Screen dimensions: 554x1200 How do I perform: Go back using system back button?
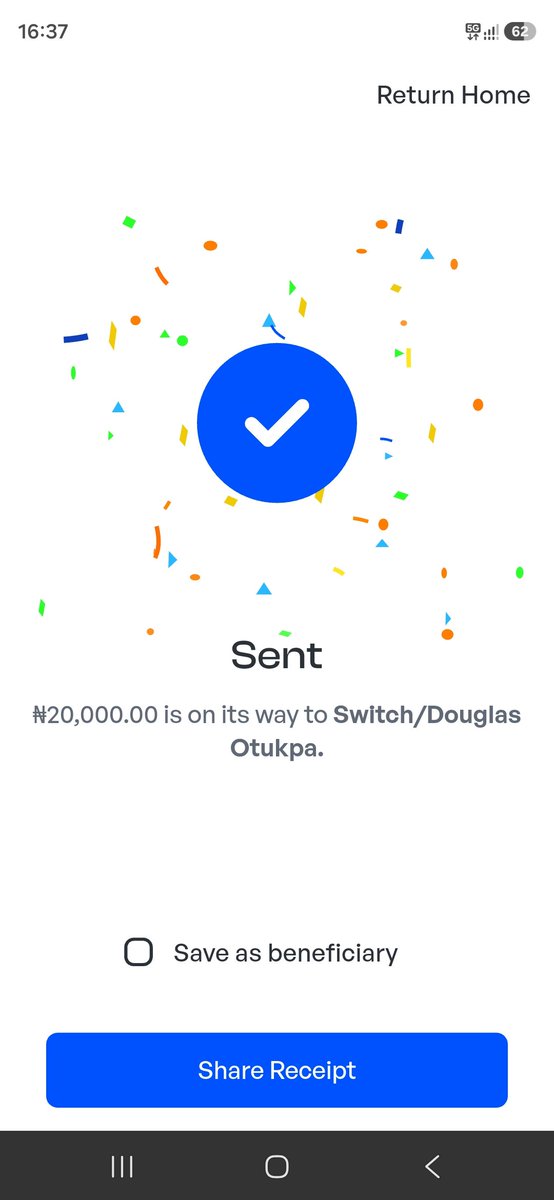[x=432, y=1166]
